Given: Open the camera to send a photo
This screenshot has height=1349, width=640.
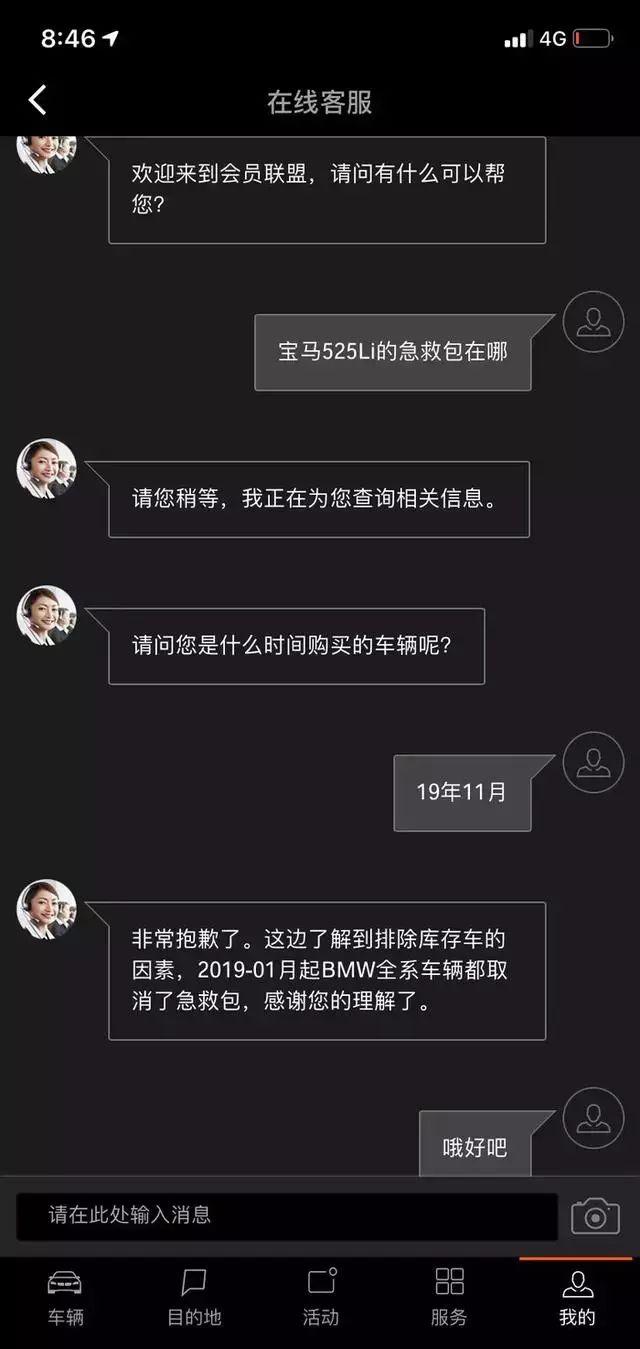Looking at the screenshot, I should (595, 1216).
